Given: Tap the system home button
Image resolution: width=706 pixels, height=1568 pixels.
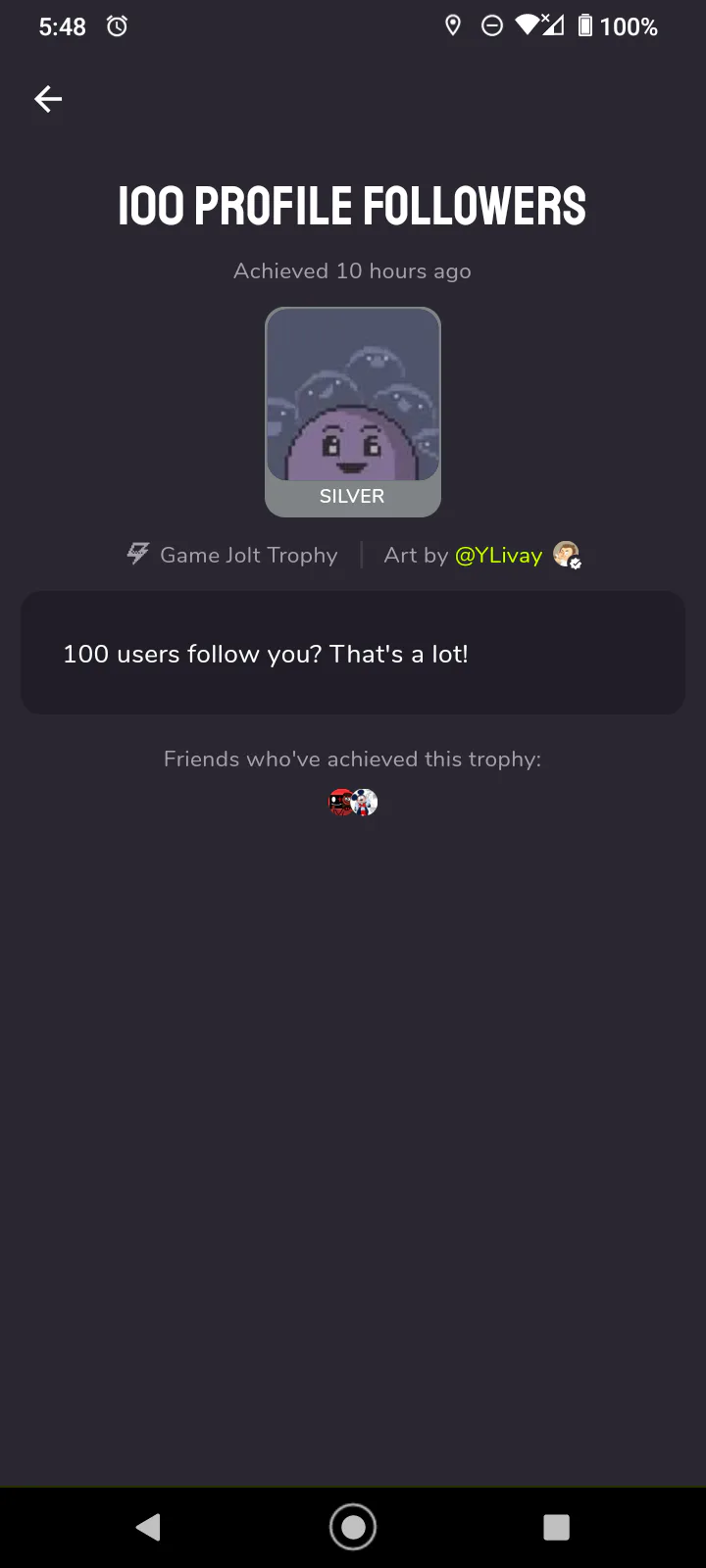Looking at the screenshot, I should click(353, 1527).
